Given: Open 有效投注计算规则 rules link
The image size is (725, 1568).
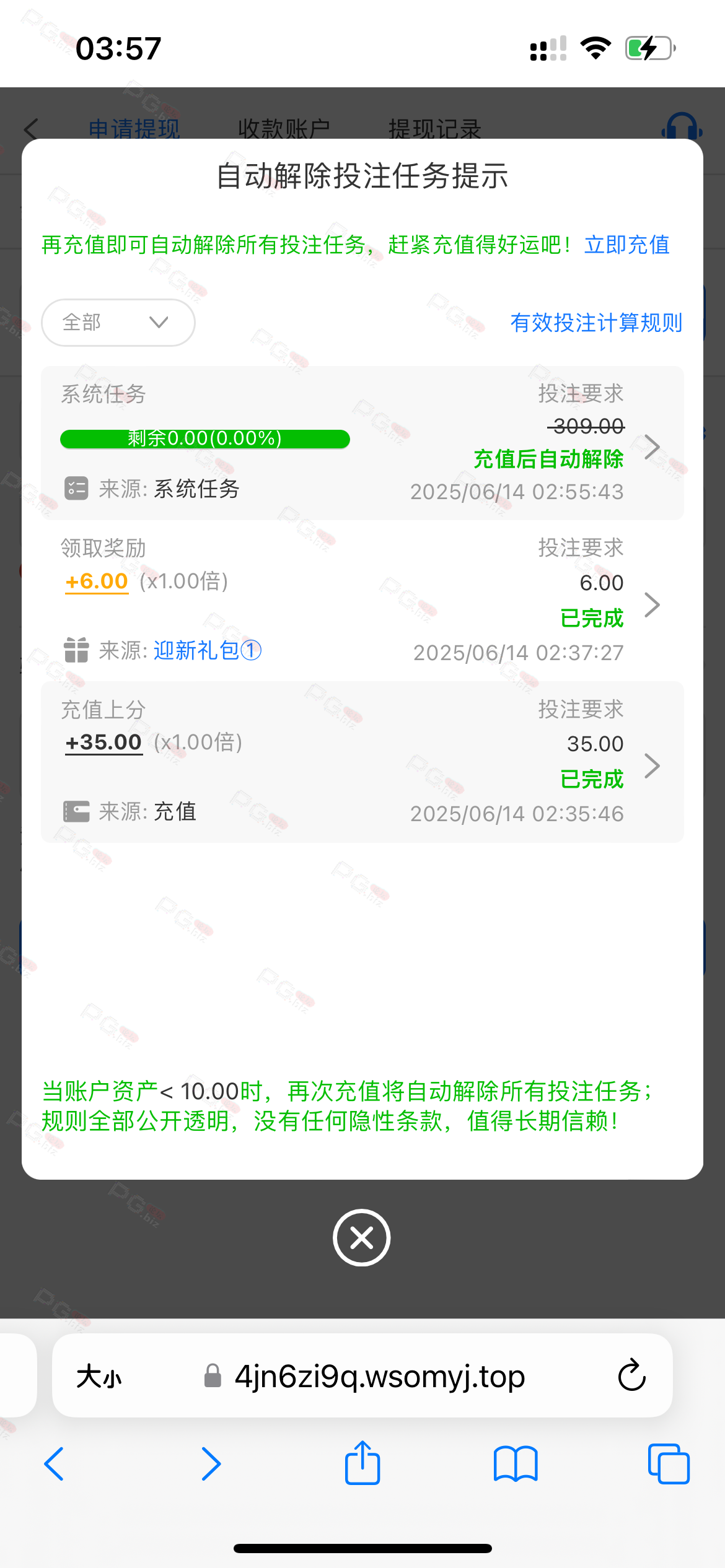Looking at the screenshot, I should (596, 323).
